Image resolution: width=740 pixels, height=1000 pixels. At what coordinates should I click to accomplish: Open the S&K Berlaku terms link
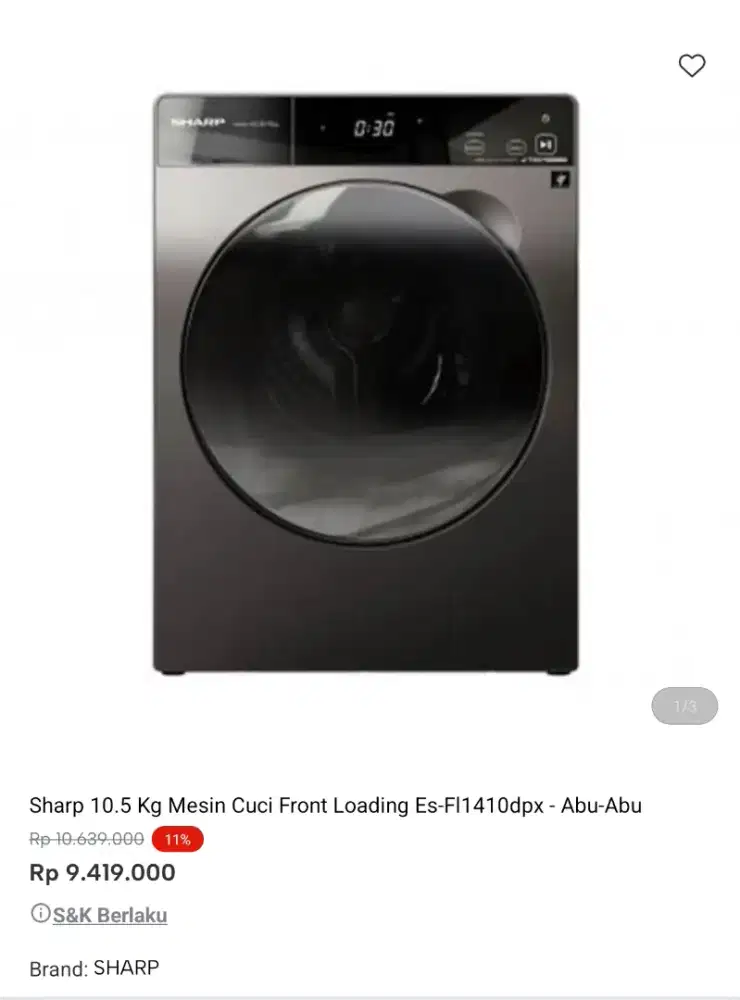pyautogui.click(x=110, y=915)
